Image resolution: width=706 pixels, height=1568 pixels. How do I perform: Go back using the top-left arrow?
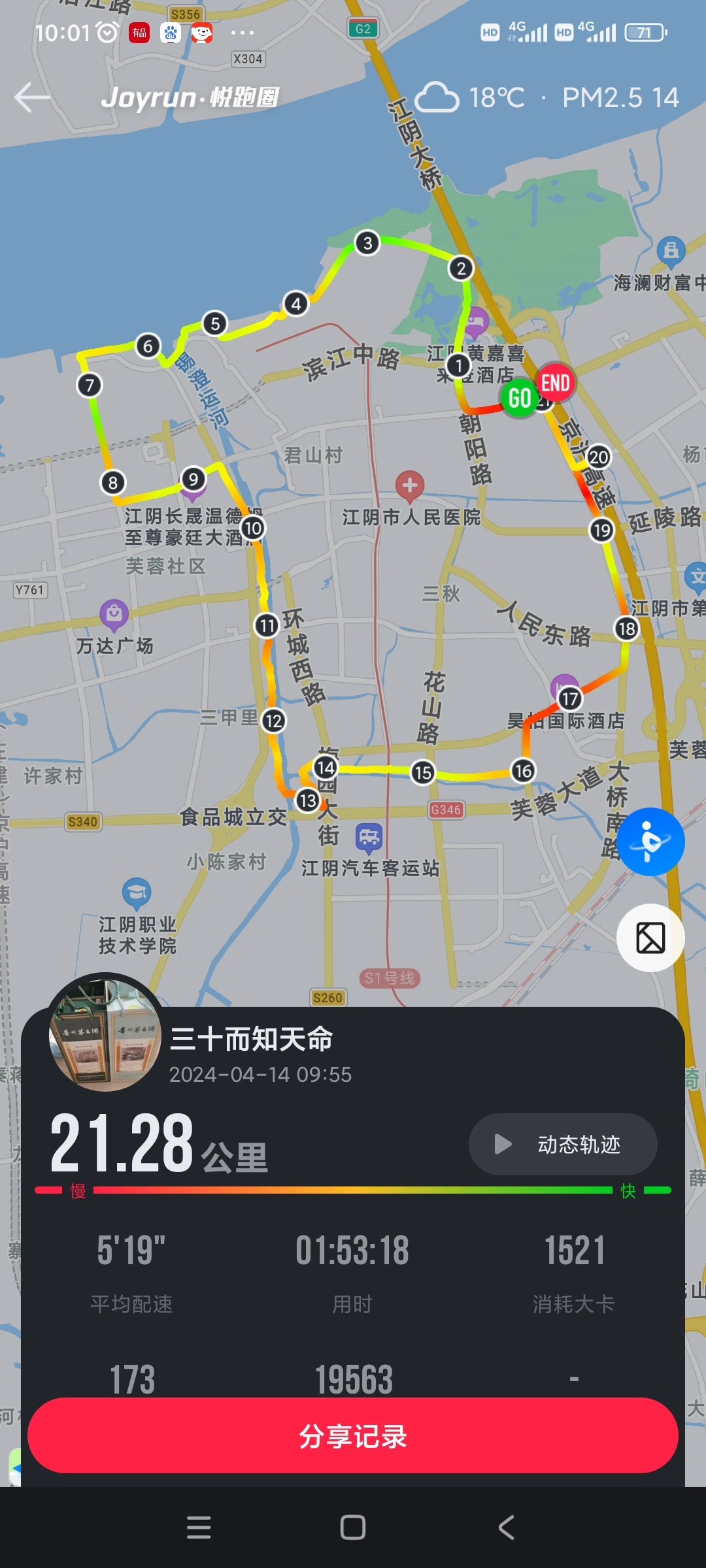[x=33, y=98]
